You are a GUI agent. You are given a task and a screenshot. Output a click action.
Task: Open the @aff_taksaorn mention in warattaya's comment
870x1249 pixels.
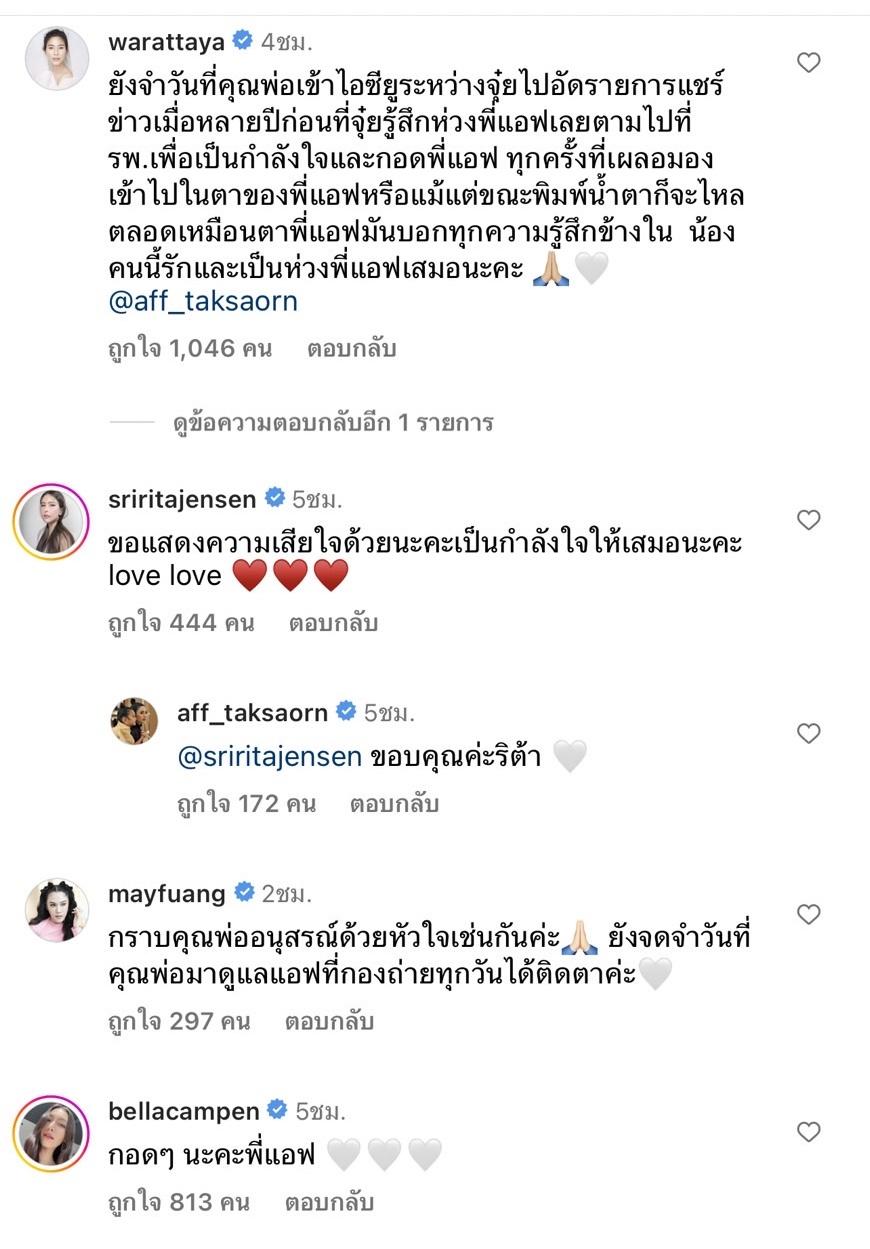203,301
